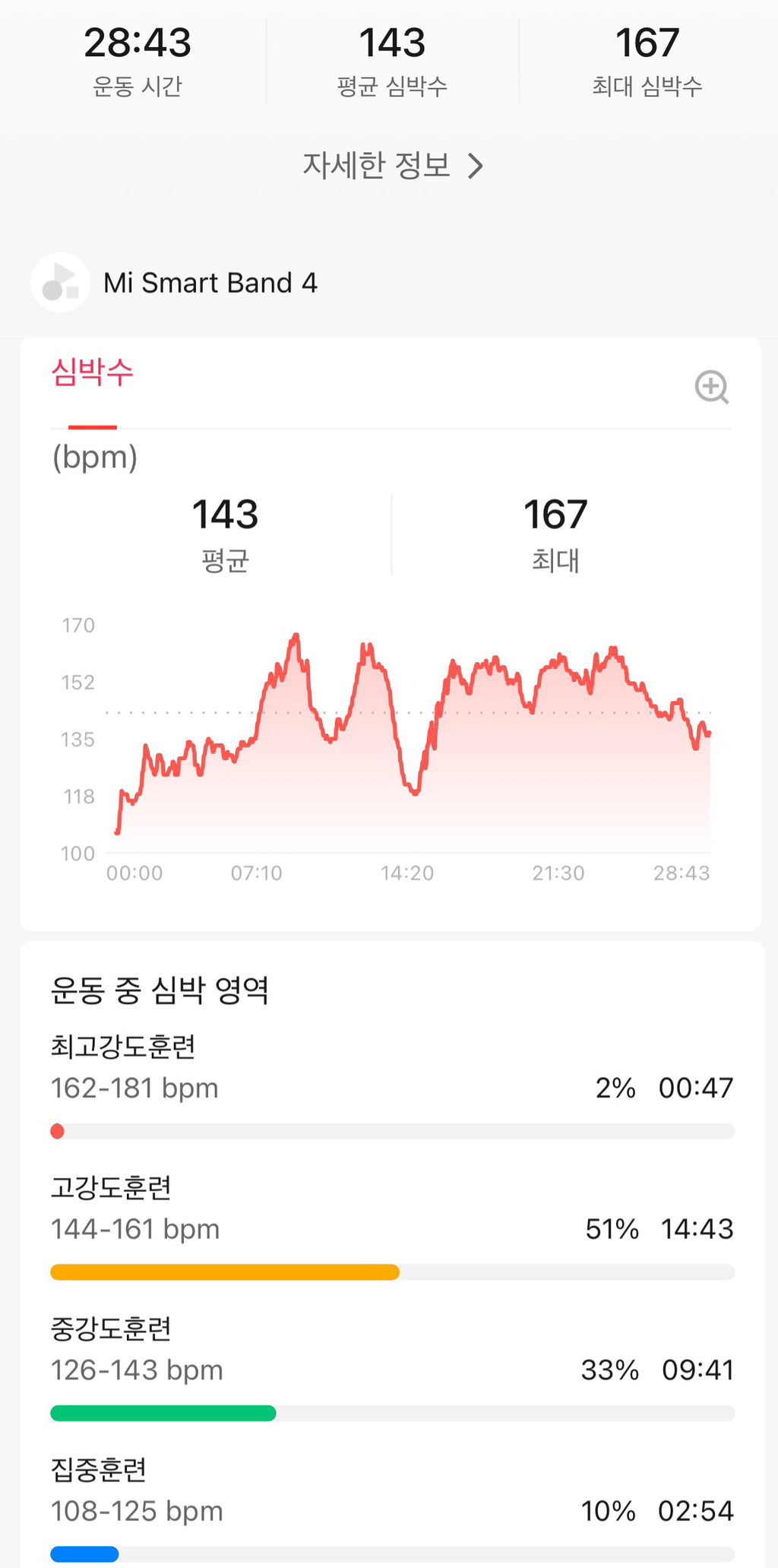
Task: Tap the chevron next to 자세한 정보
Action: (477, 165)
